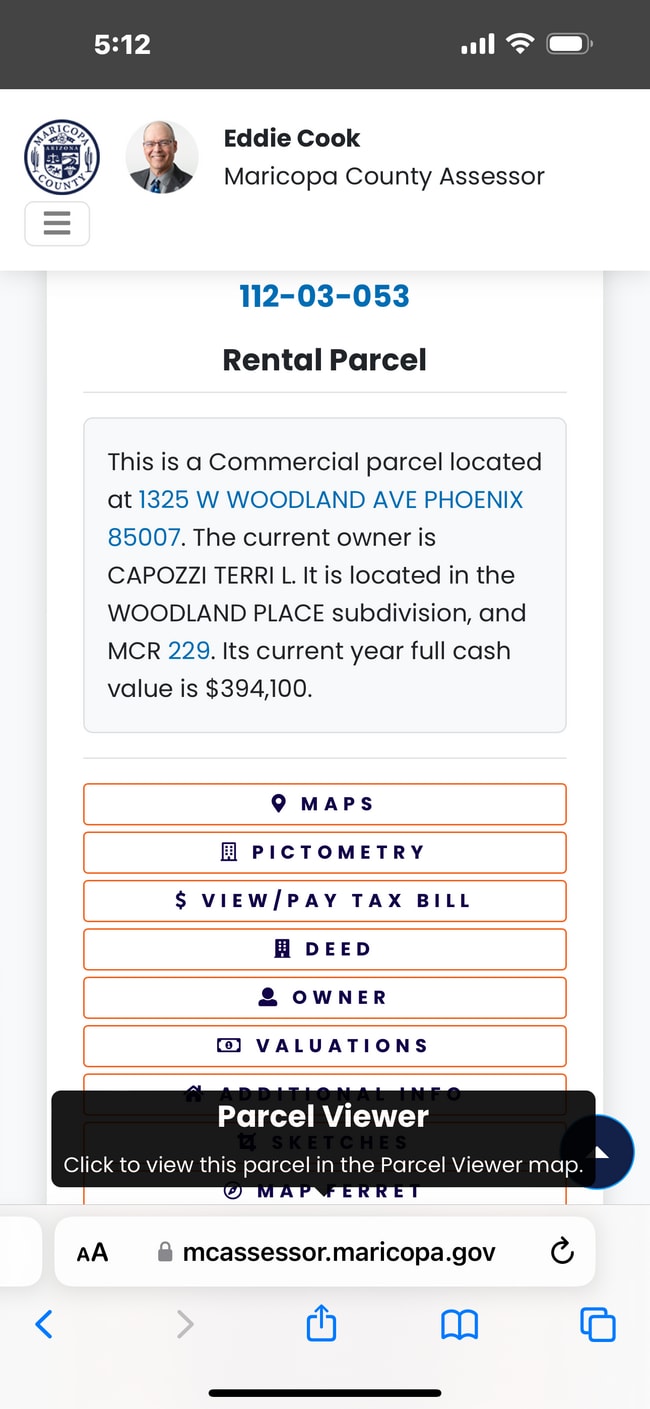650x1409 pixels.
Task: Open MCR 229 link
Action: coord(188,651)
